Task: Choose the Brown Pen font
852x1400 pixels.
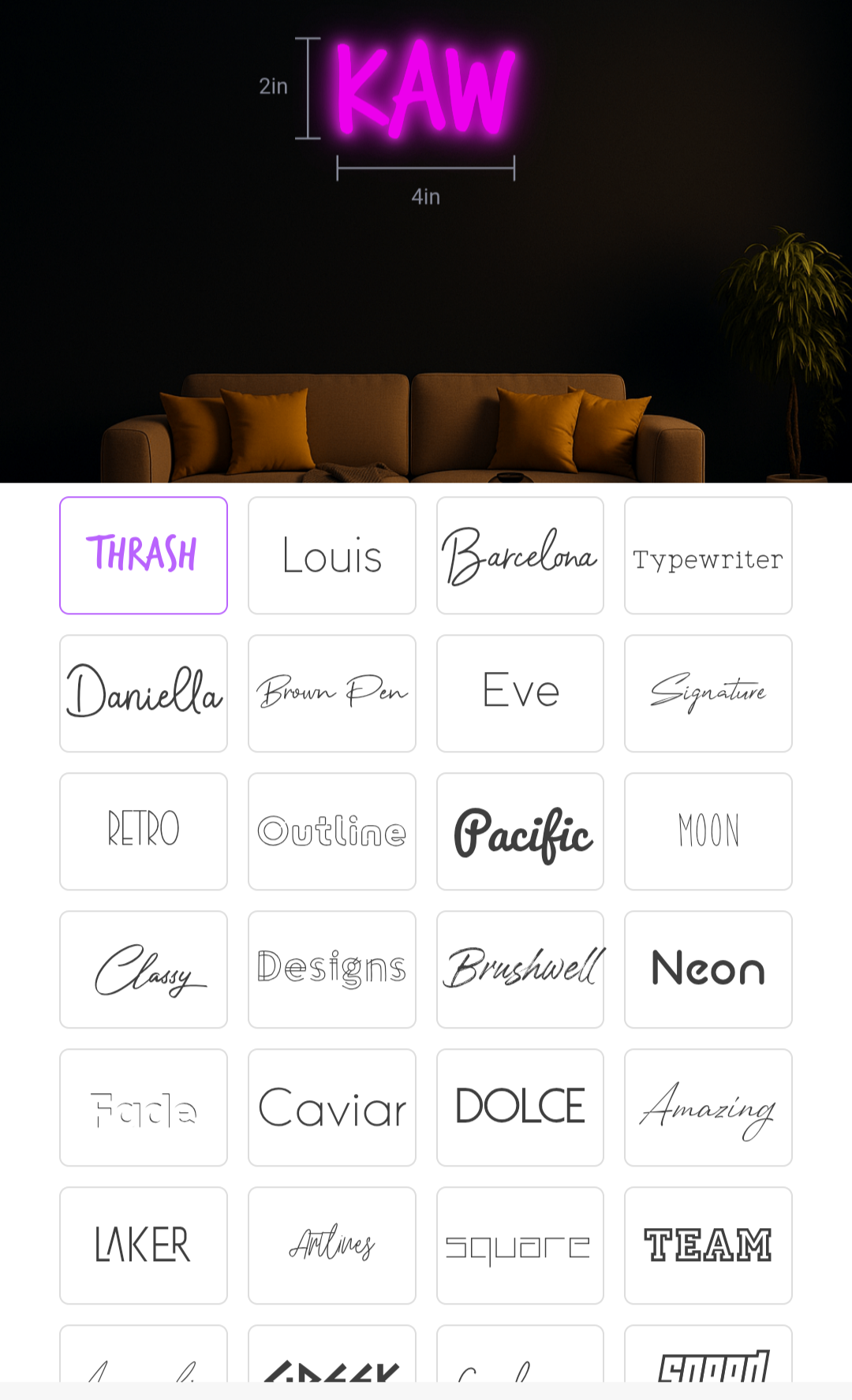Action: pyautogui.click(x=332, y=693)
